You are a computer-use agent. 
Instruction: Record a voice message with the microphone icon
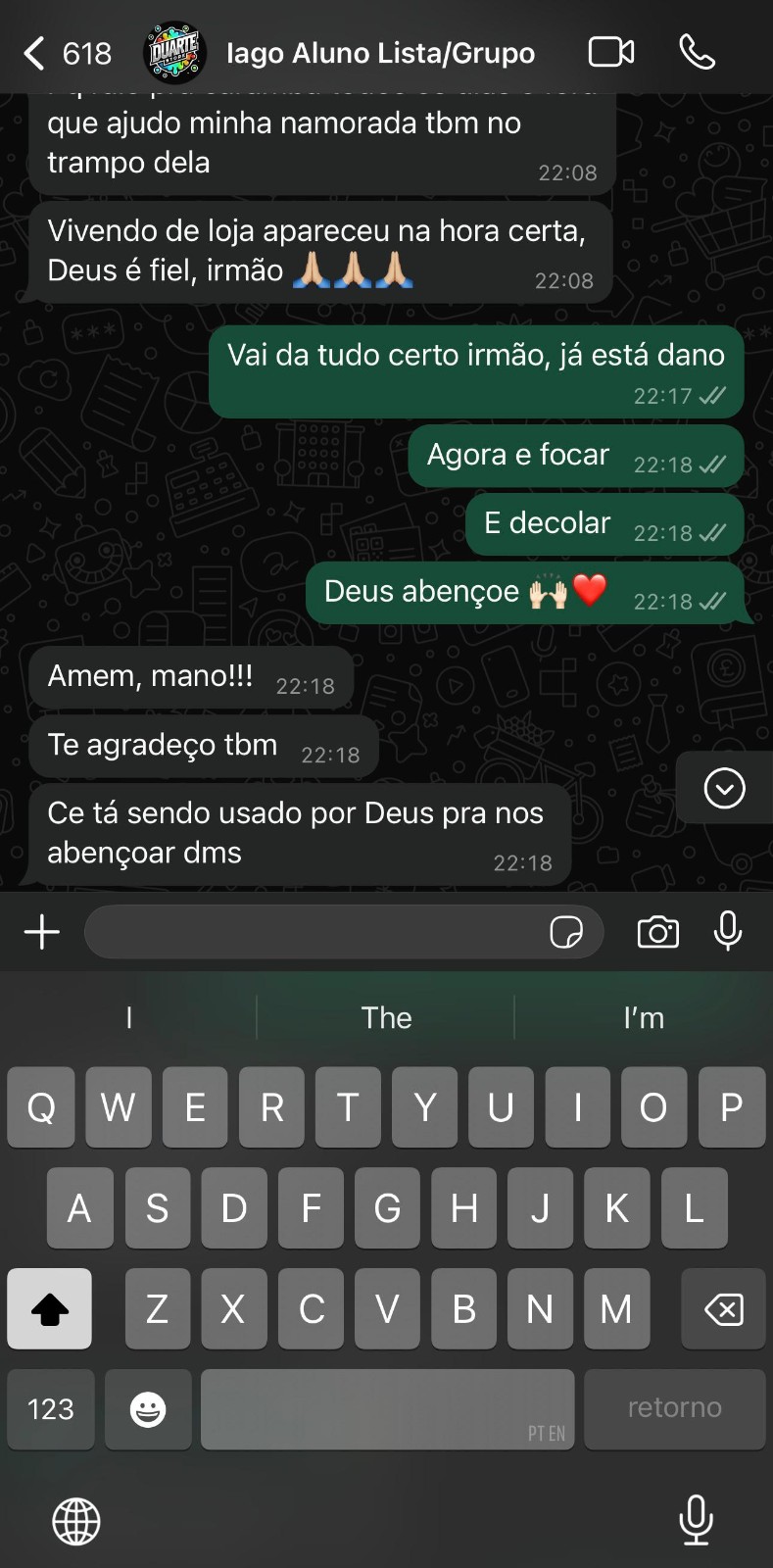[729, 932]
